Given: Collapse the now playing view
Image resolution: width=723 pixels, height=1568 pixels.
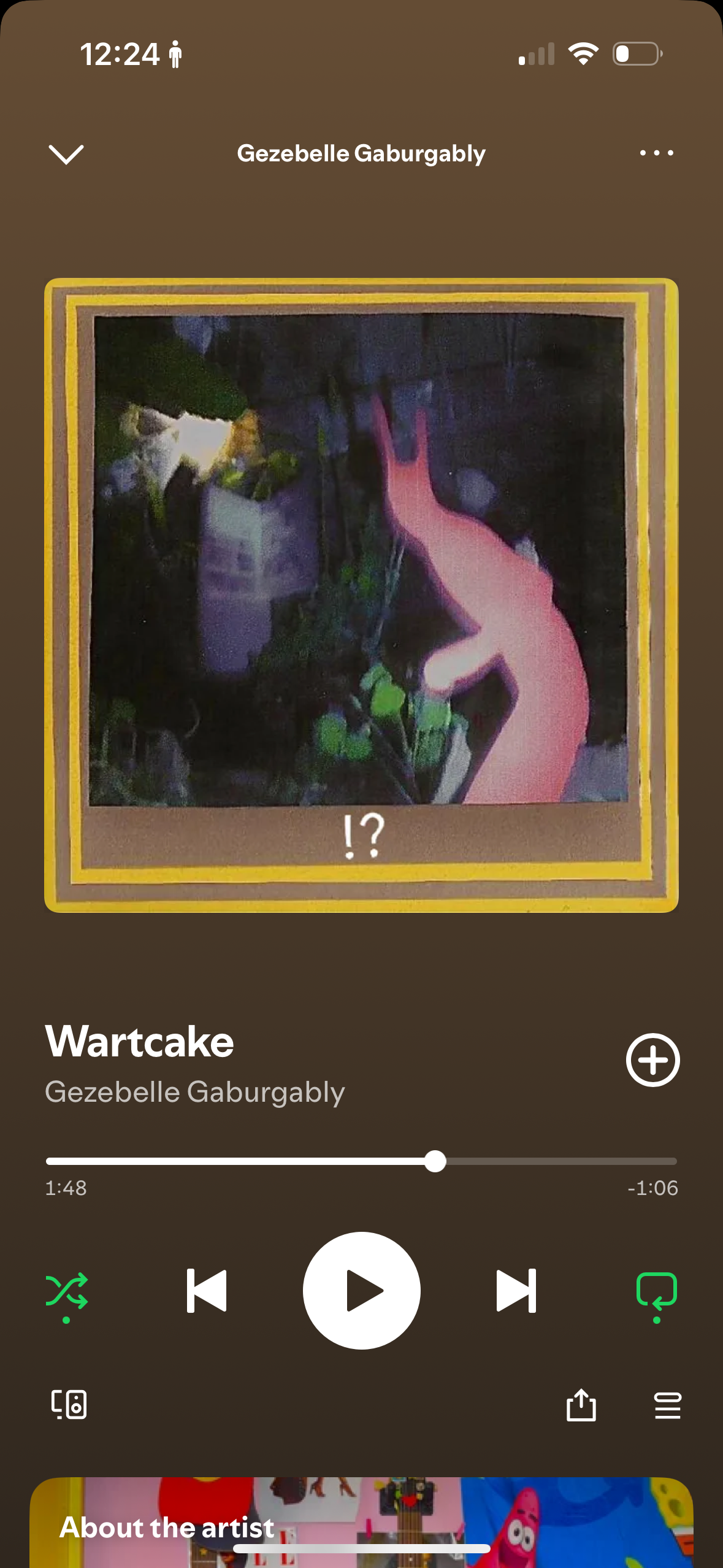Looking at the screenshot, I should pyautogui.click(x=66, y=154).
